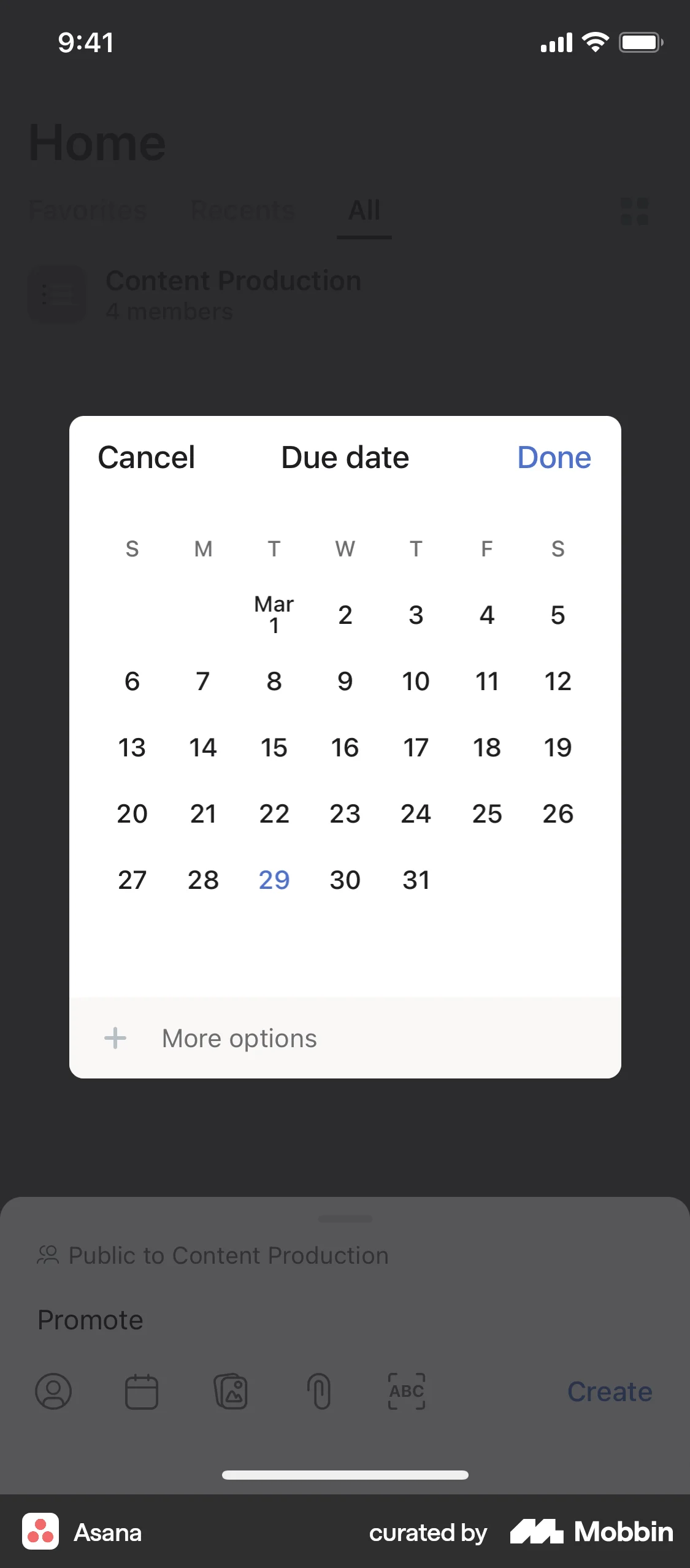Cancel the due date picker
This screenshot has width=690, height=1568.
[x=147, y=457]
